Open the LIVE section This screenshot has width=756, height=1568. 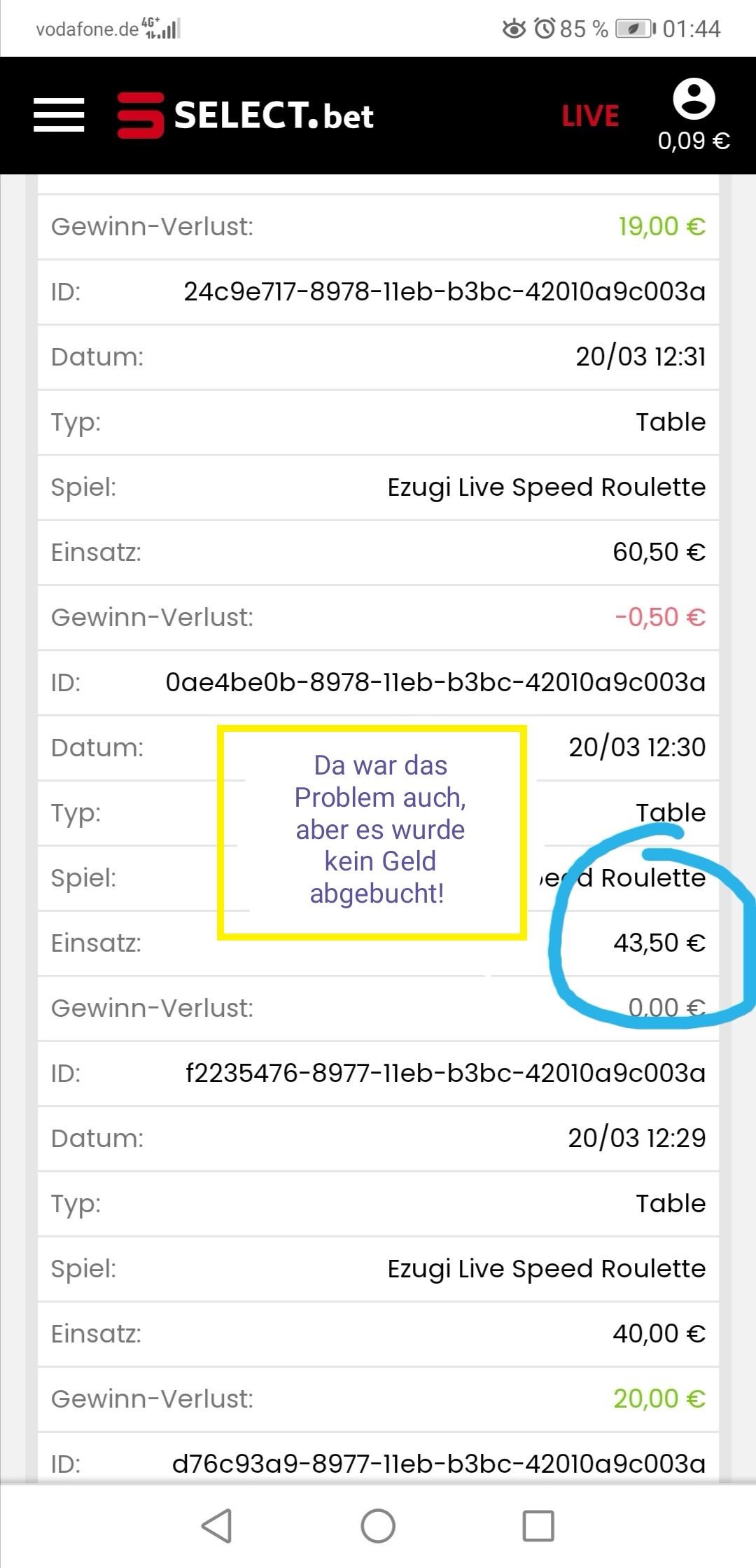point(590,116)
